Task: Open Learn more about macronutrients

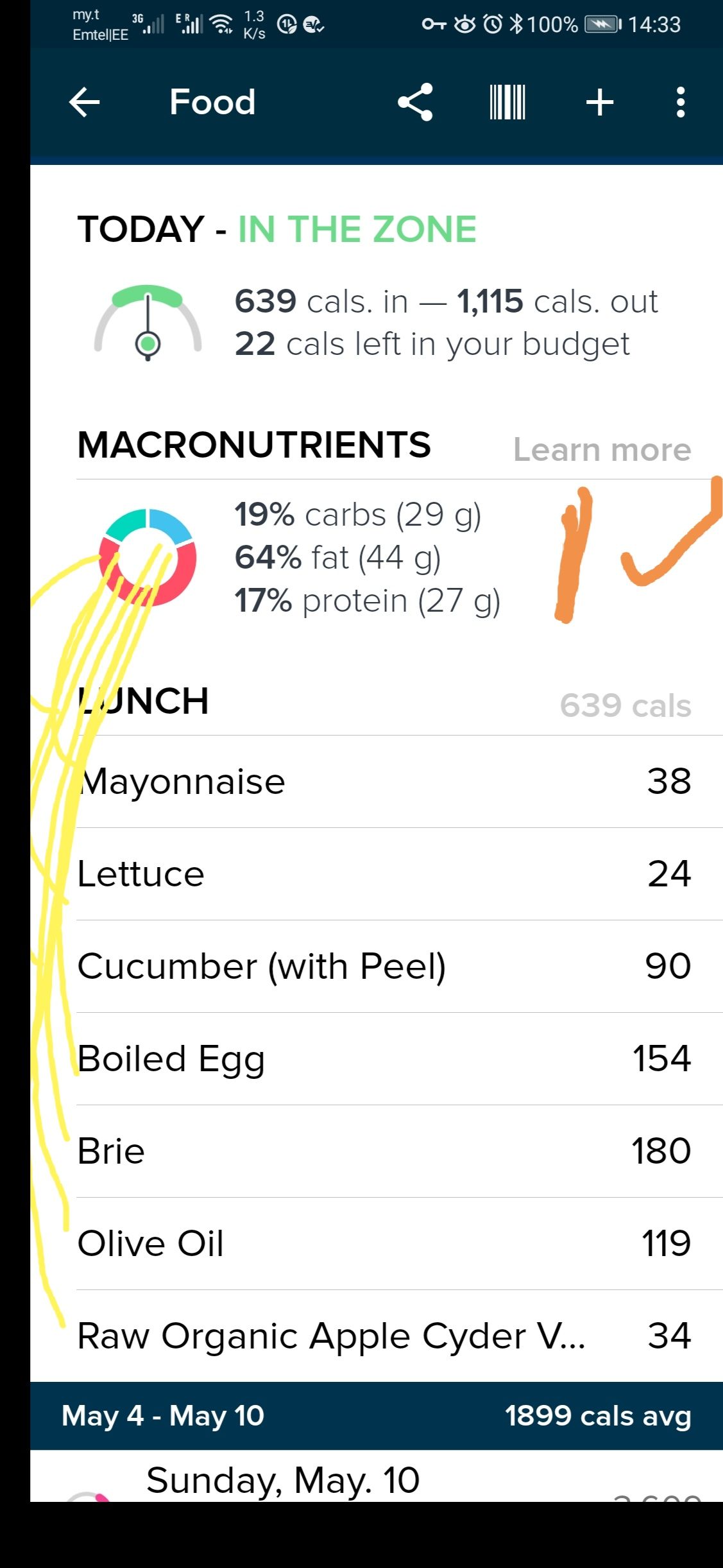Action: click(602, 449)
